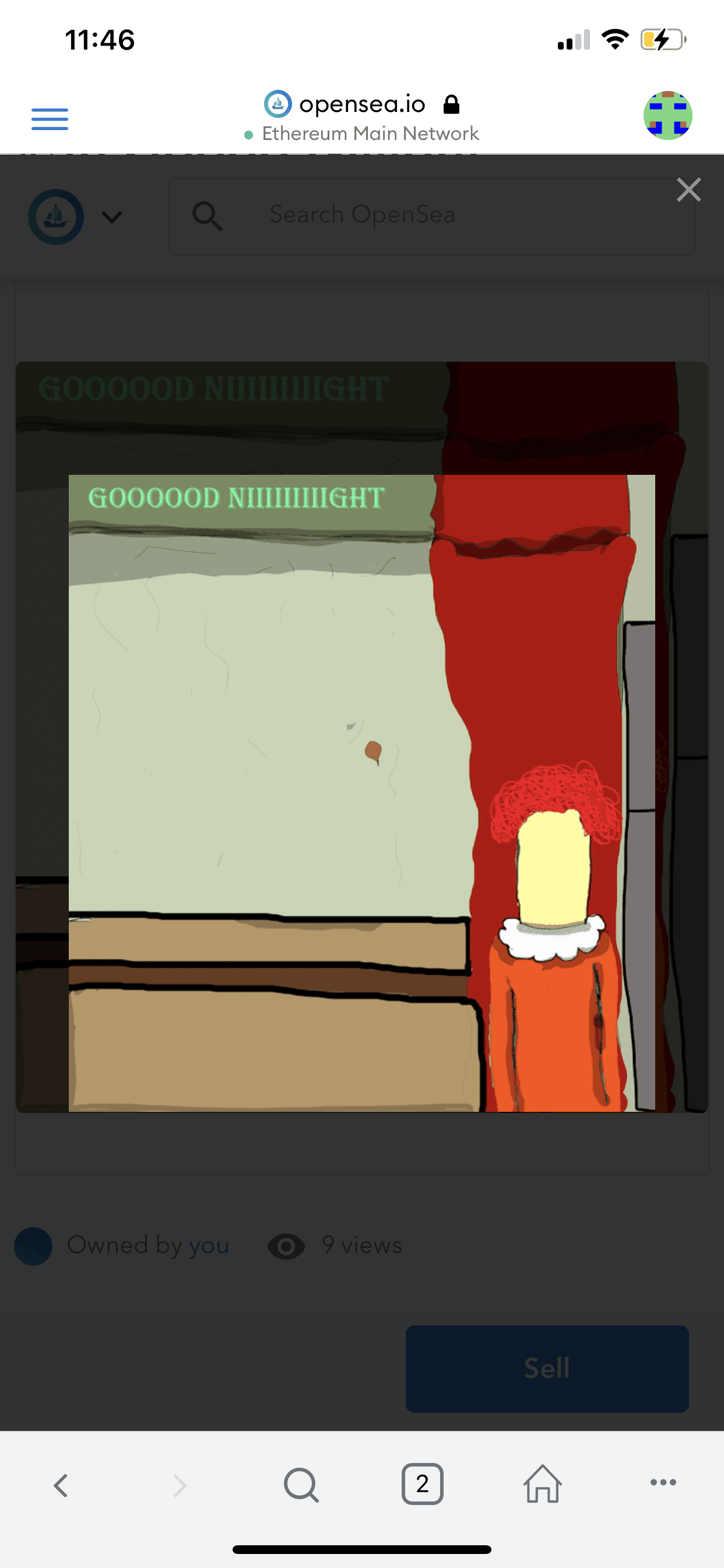Go back to the previous page

click(61, 1485)
